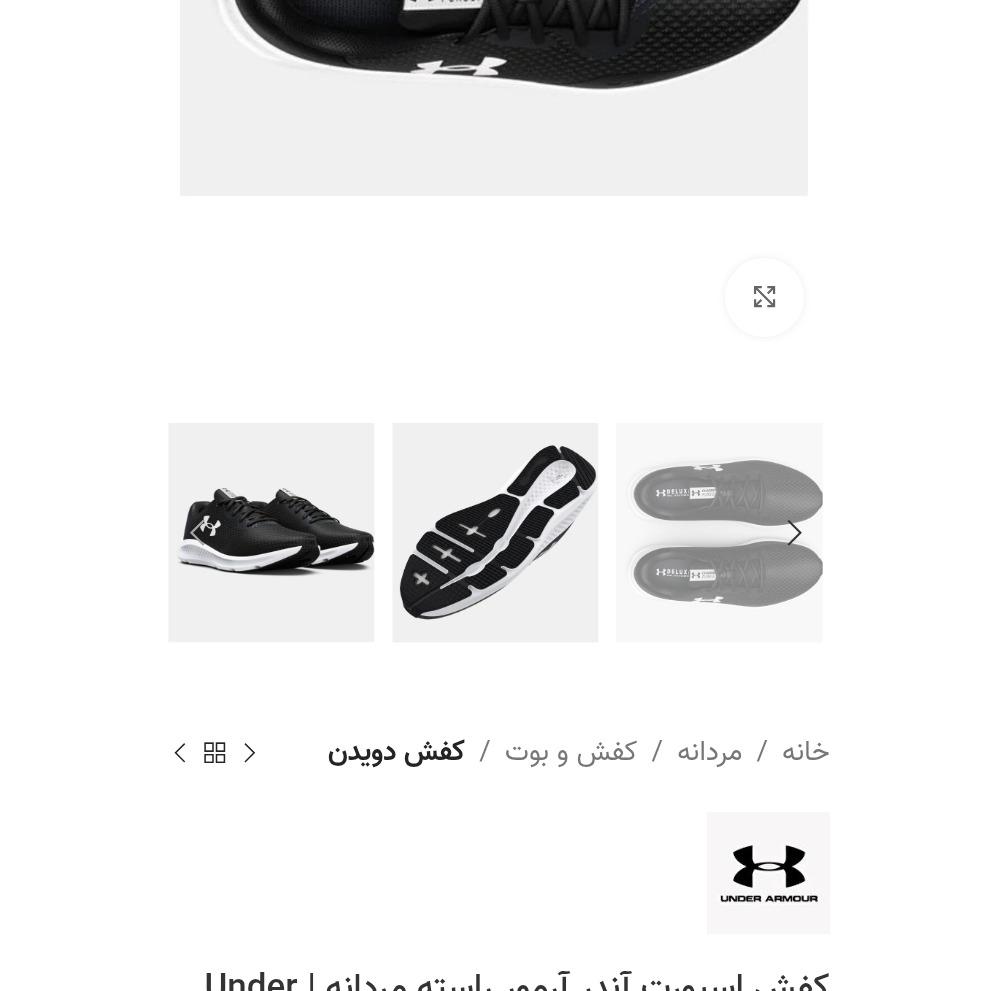
Task: Select the shoe sole thumbnail
Action: pos(495,532)
